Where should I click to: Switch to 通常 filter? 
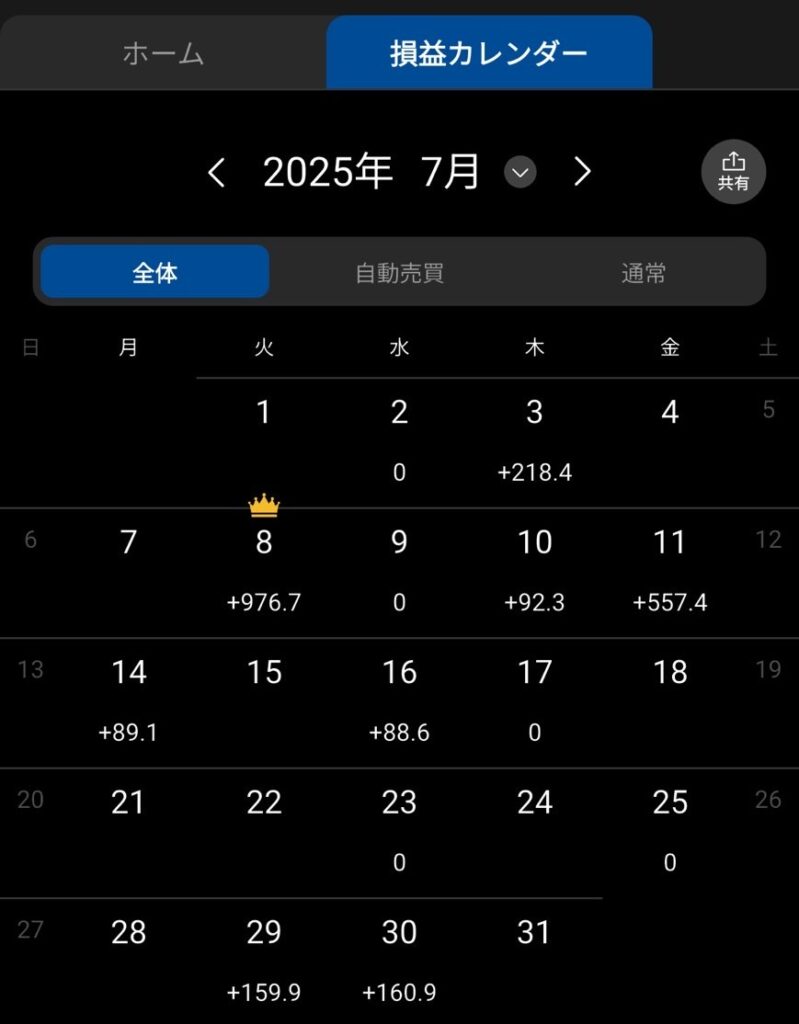pos(643,272)
